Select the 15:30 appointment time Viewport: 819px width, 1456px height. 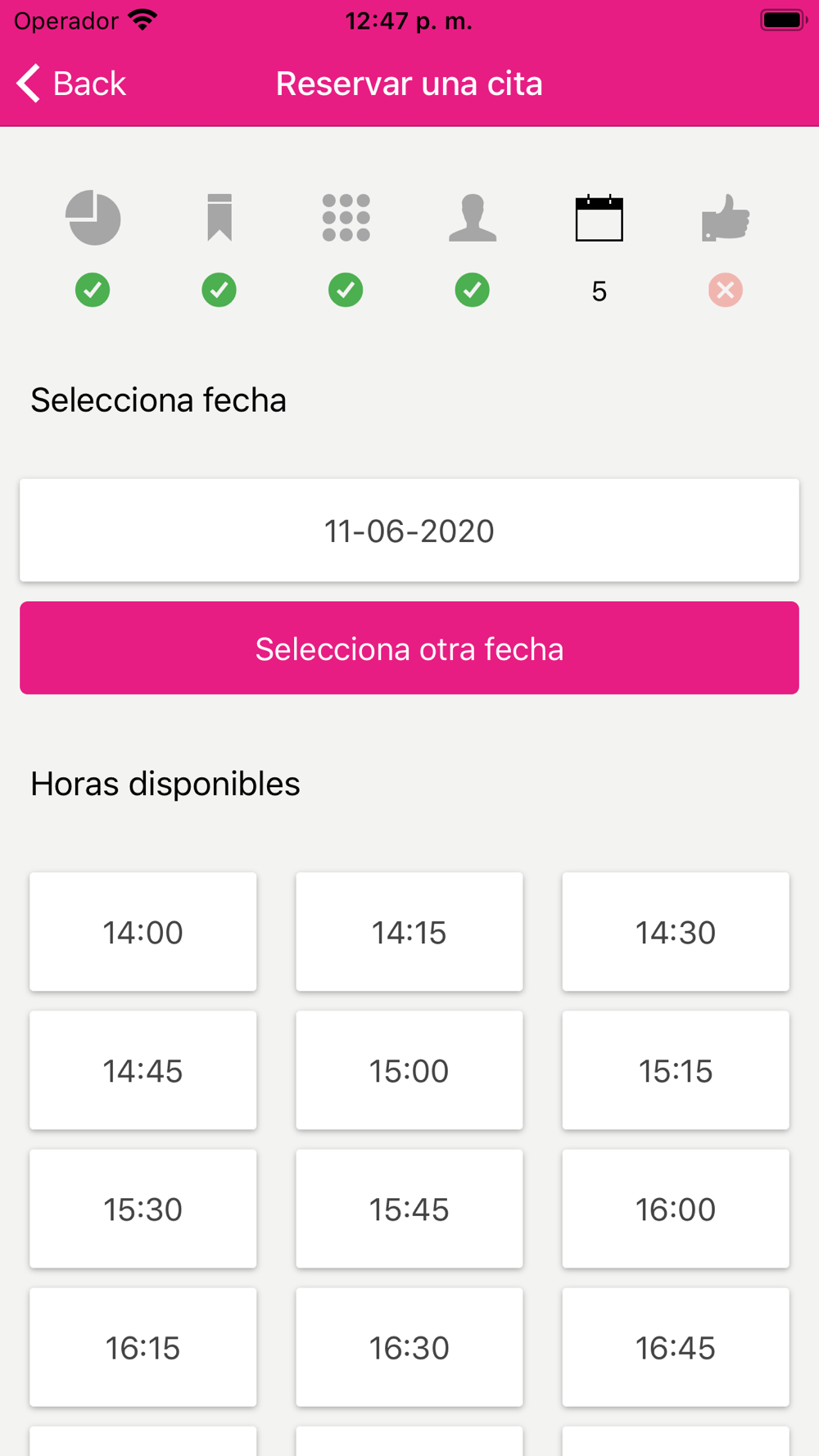coord(143,1209)
